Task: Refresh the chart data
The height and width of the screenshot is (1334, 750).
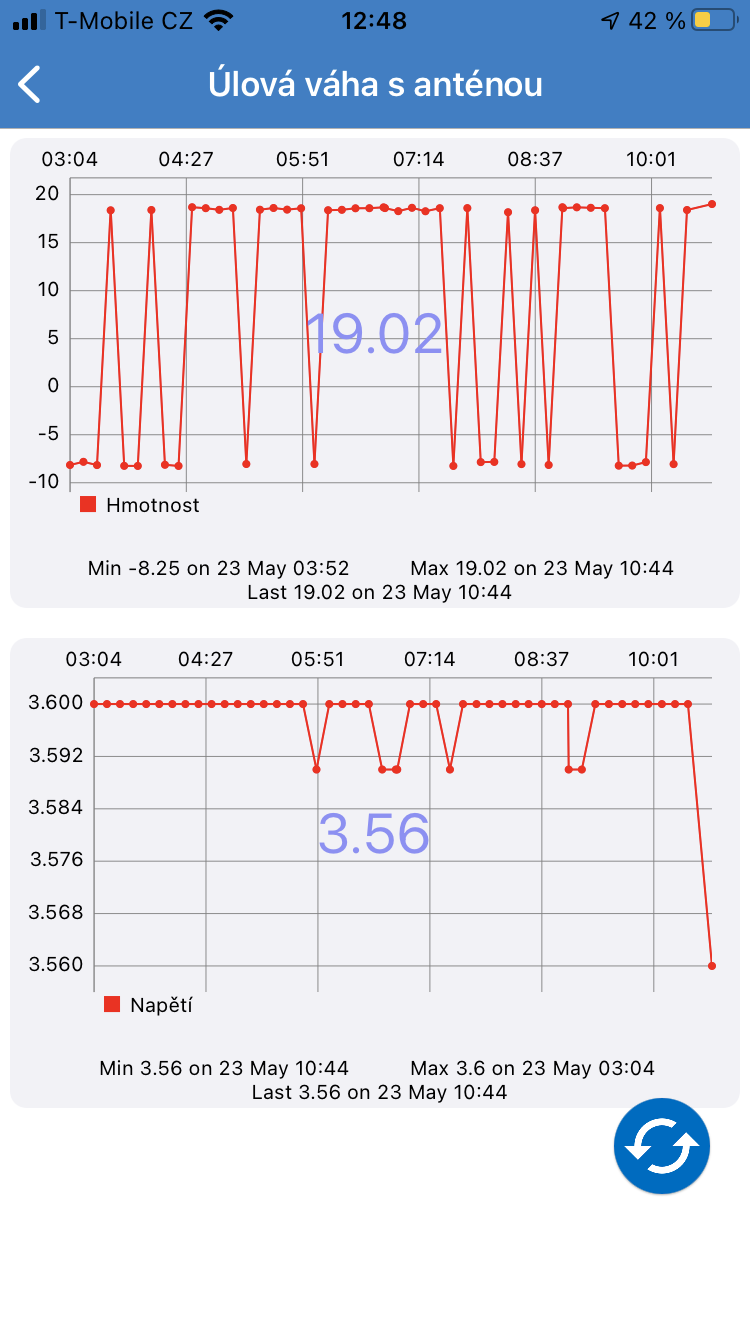Action: 661,1146
